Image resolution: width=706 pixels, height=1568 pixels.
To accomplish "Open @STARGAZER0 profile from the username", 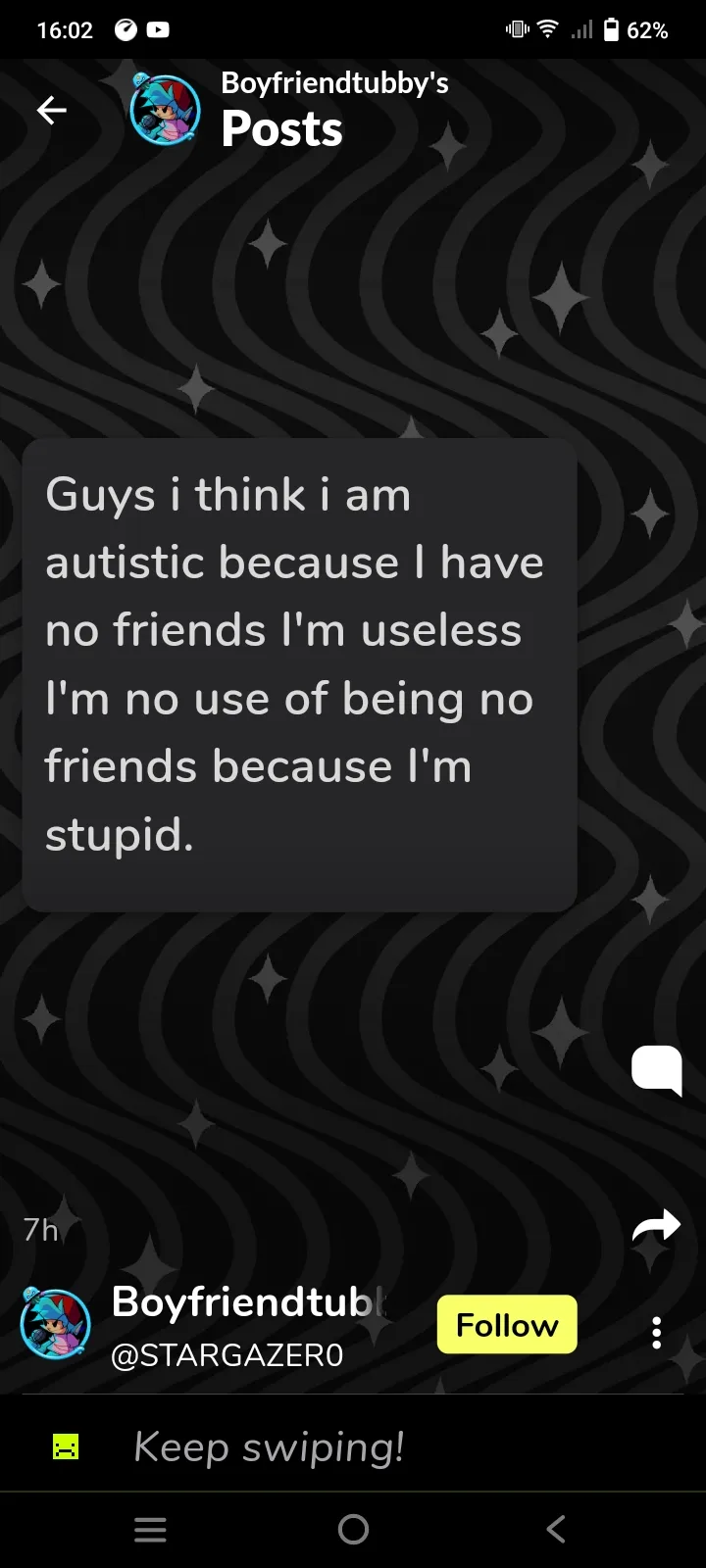I will pyautogui.click(x=227, y=1355).
